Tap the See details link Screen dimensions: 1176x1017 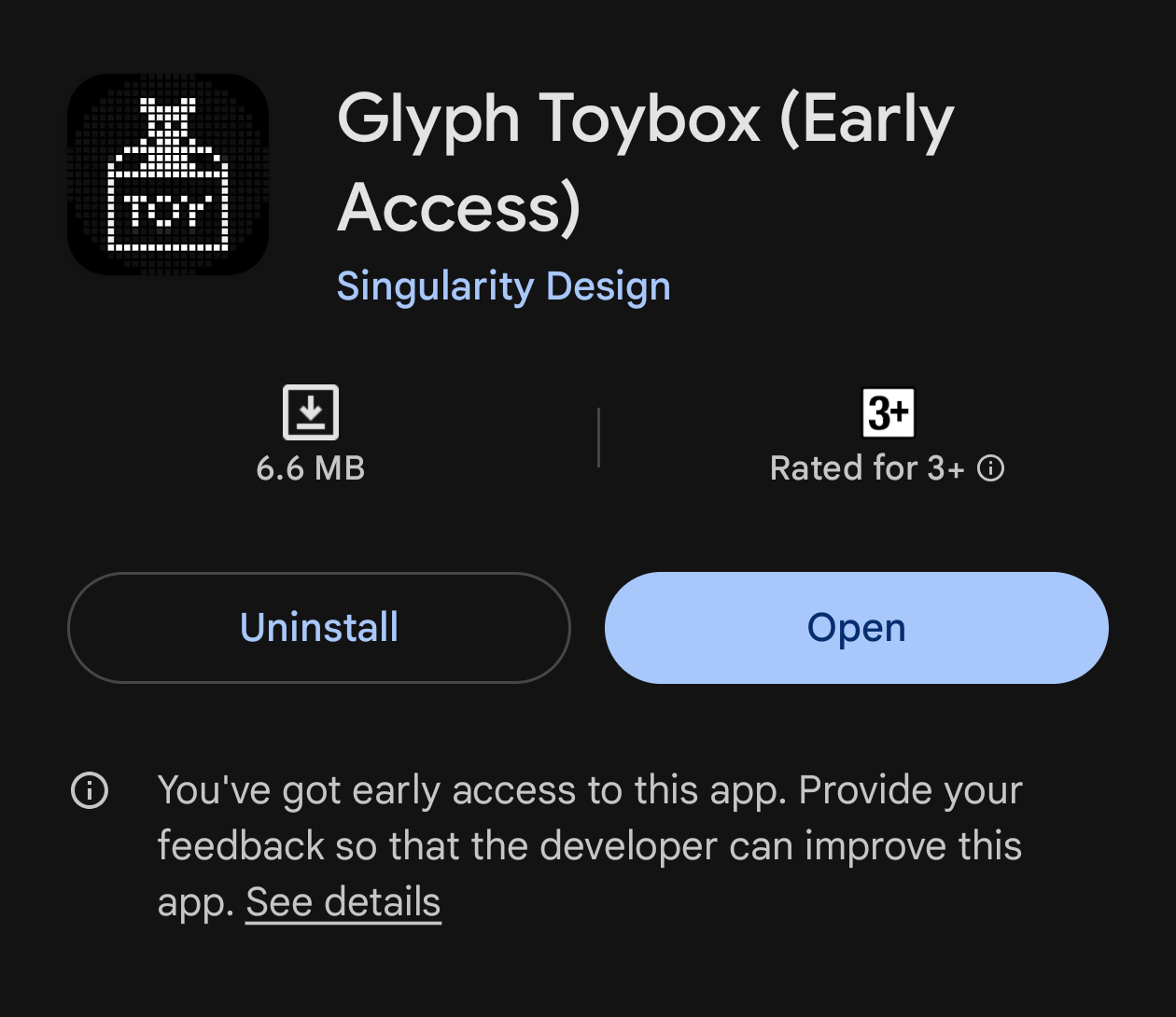(x=343, y=902)
